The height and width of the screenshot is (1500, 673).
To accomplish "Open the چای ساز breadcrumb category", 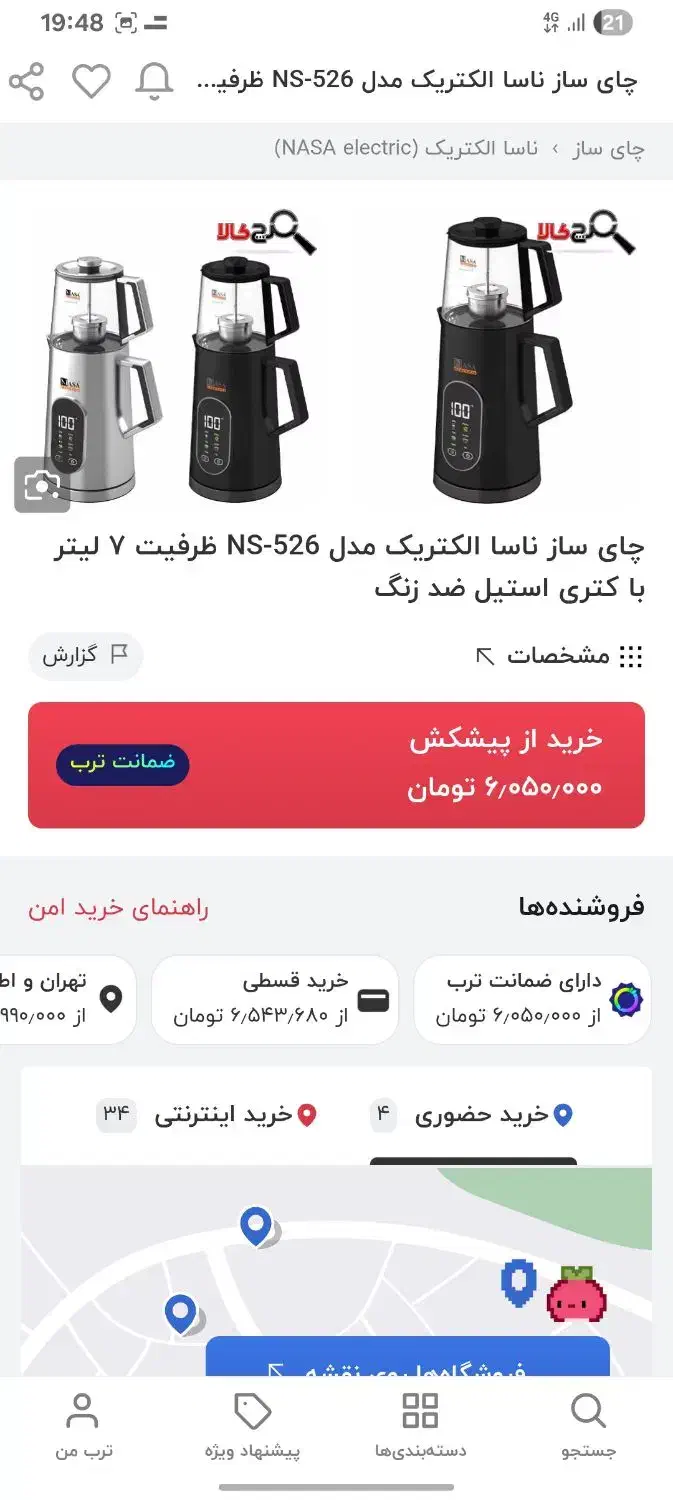I will tap(608, 149).
